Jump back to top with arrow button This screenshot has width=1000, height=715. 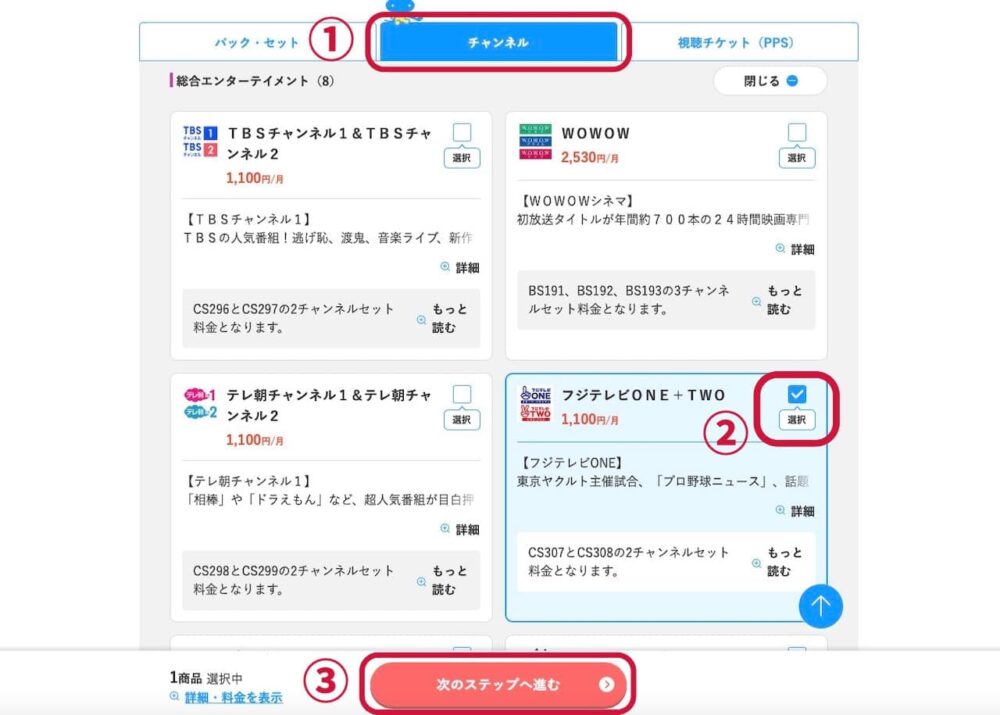[x=821, y=605]
